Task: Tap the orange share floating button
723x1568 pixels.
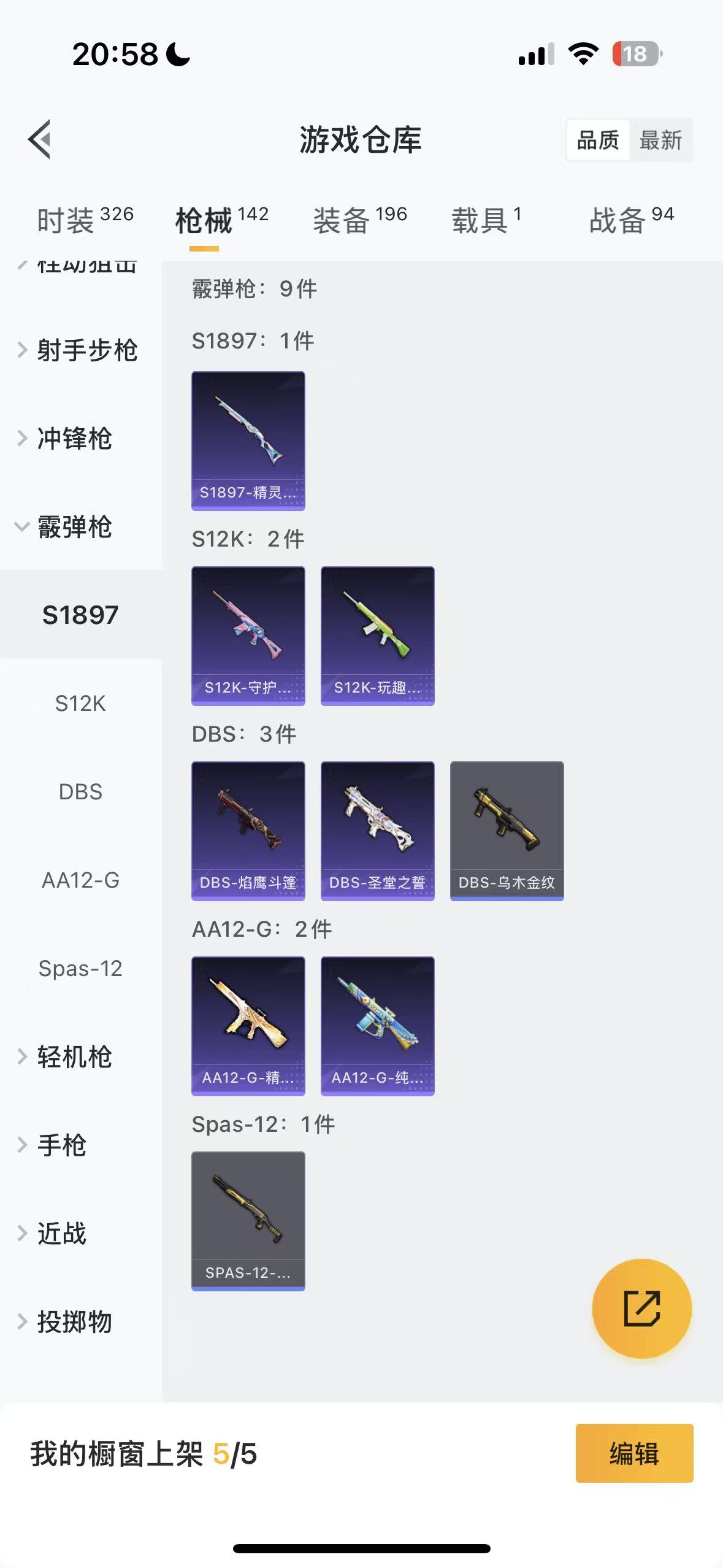Action: pyautogui.click(x=641, y=1309)
